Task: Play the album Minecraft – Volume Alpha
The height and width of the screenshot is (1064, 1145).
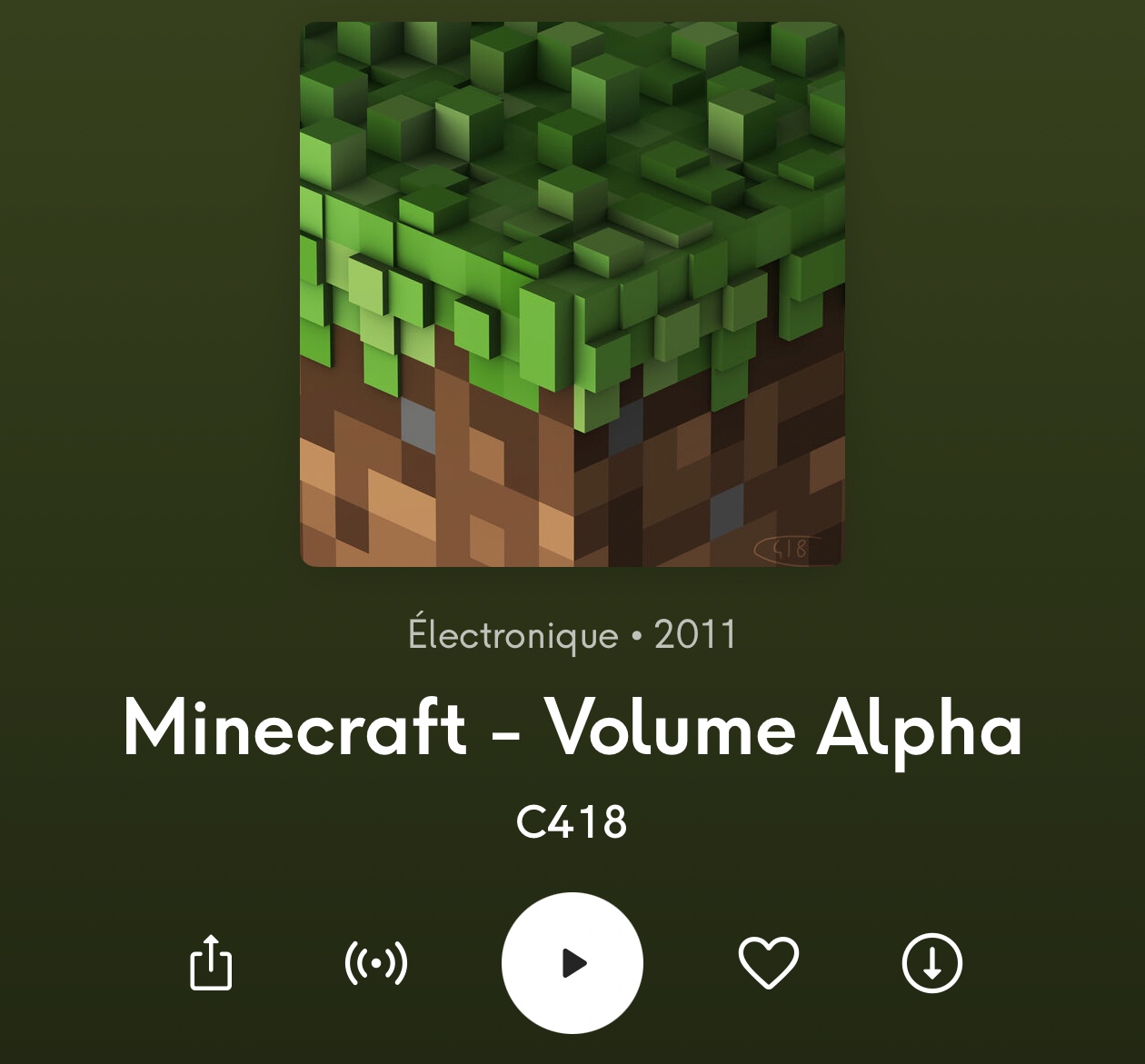Action: coord(572,963)
